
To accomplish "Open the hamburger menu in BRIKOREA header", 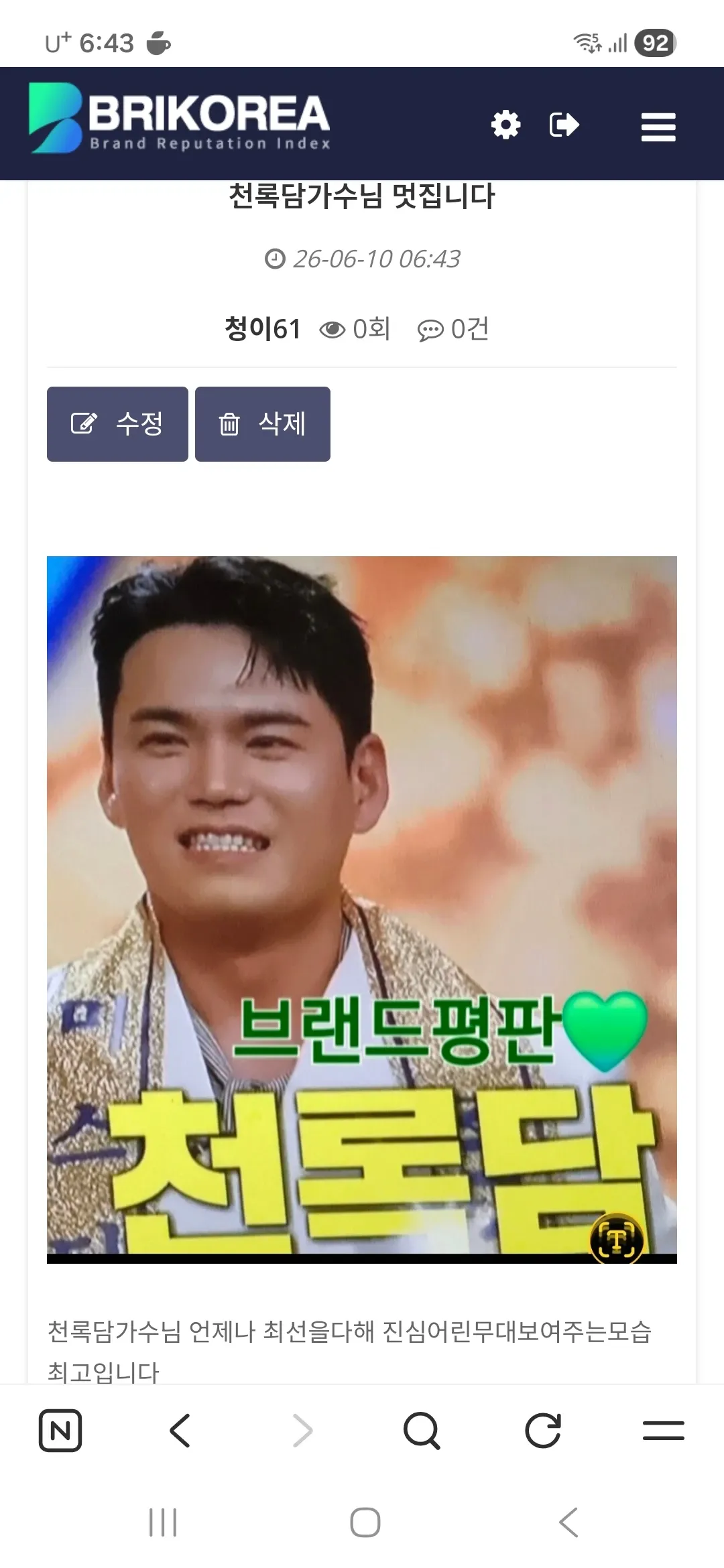I will click(658, 127).
